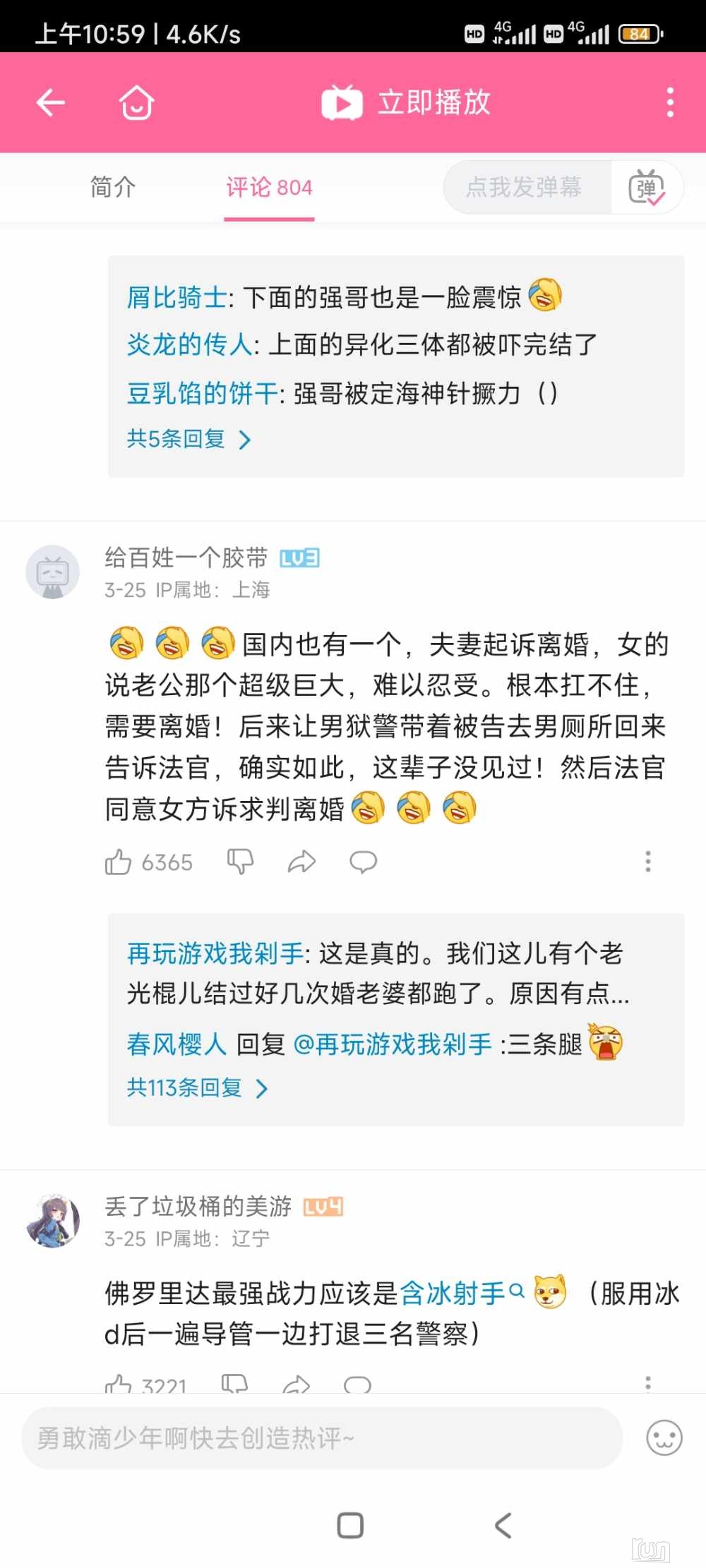View all 共113条回复 replies
The width and height of the screenshot is (706, 1568).
click(x=198, y=1087)
